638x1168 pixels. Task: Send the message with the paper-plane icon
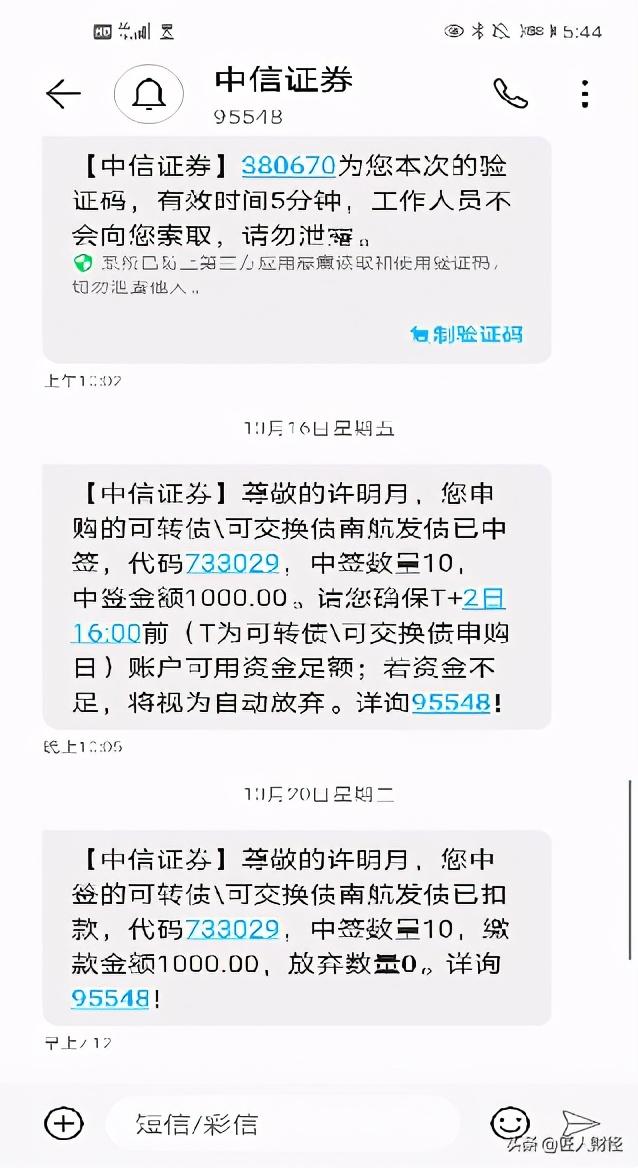coord(581,1123)
